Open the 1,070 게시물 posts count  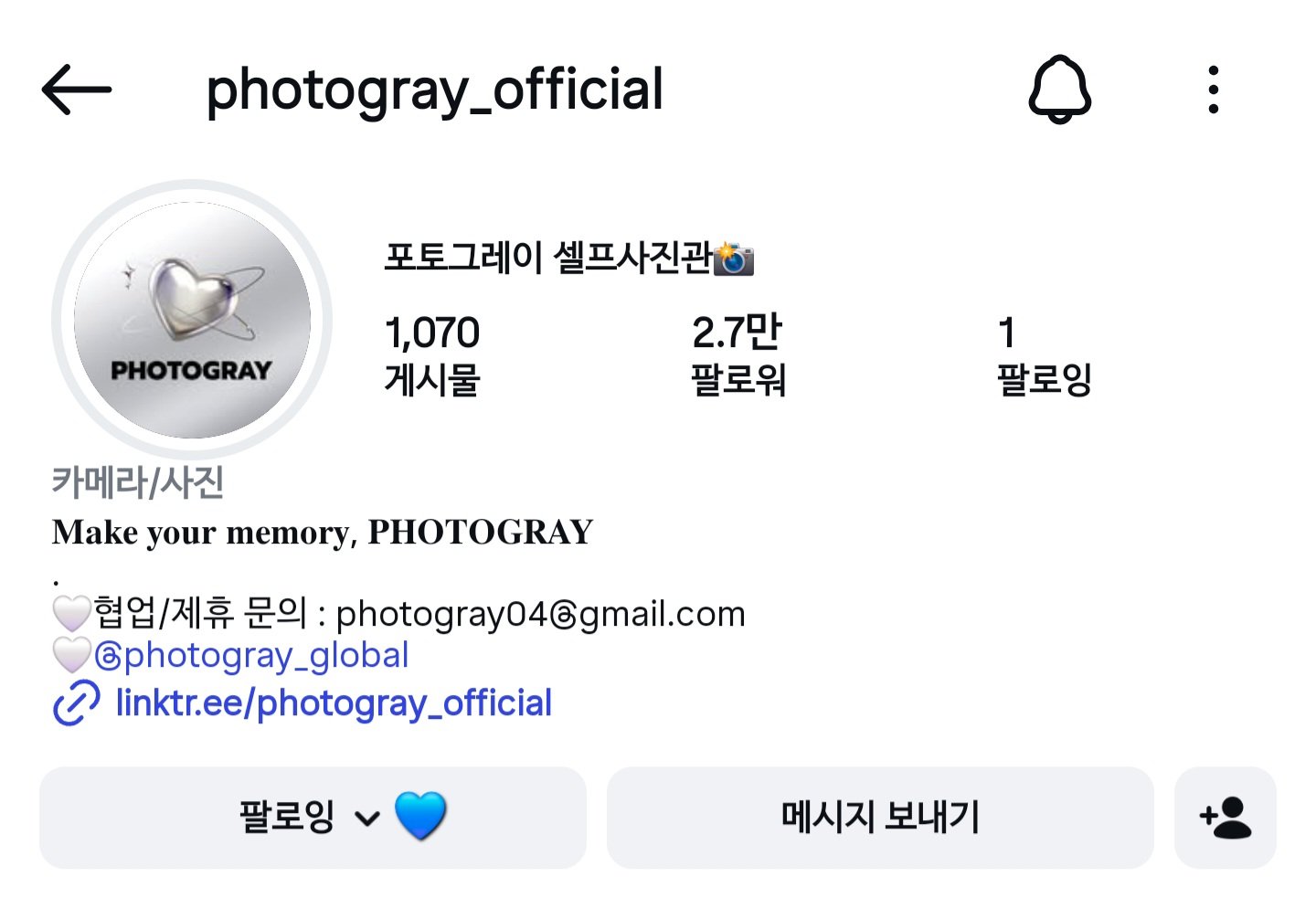point(432,355)
